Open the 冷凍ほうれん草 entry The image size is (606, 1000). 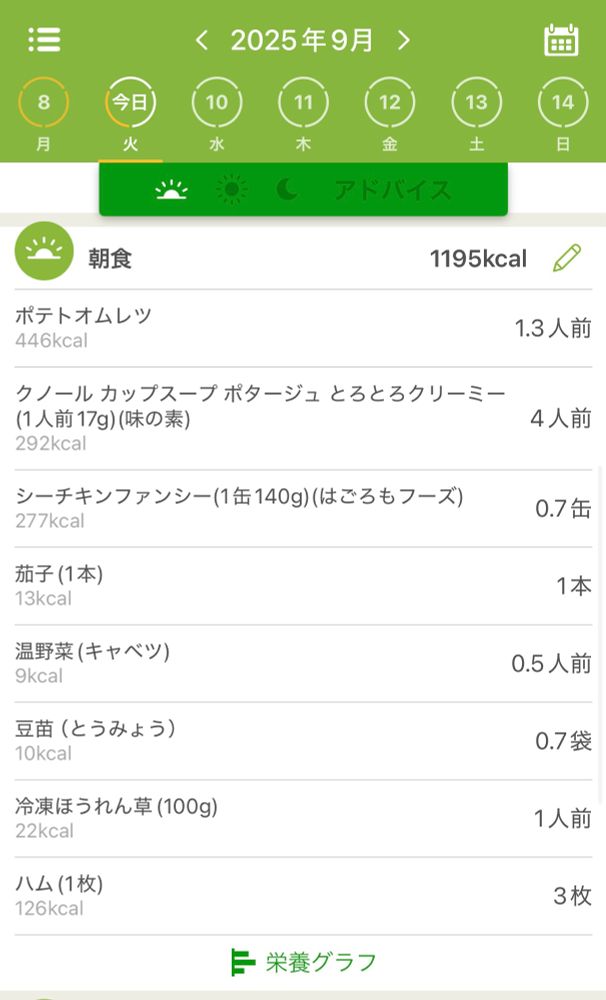pos(302,818)
